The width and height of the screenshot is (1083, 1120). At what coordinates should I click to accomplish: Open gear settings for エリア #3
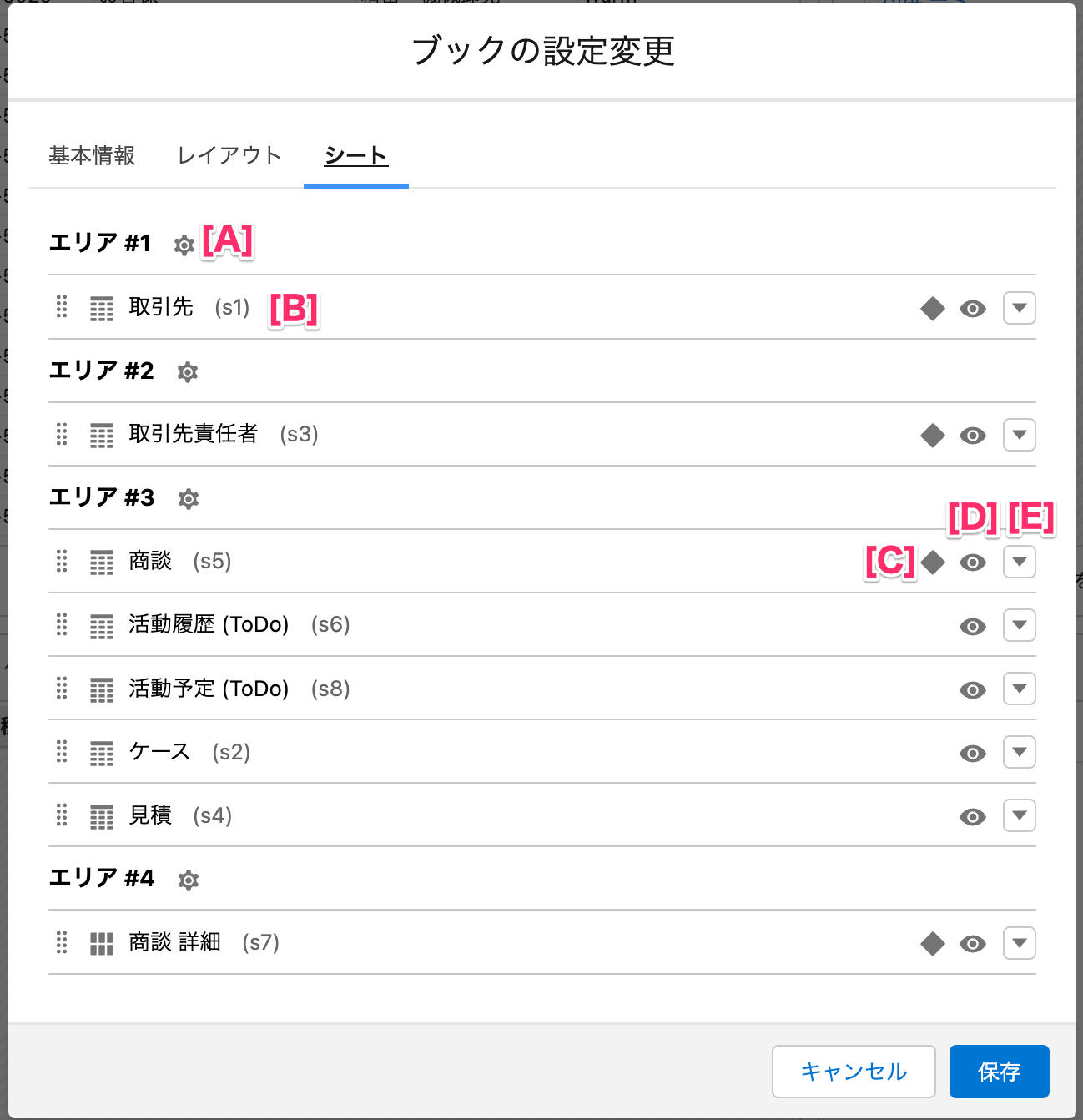click(x=189, y=498)
